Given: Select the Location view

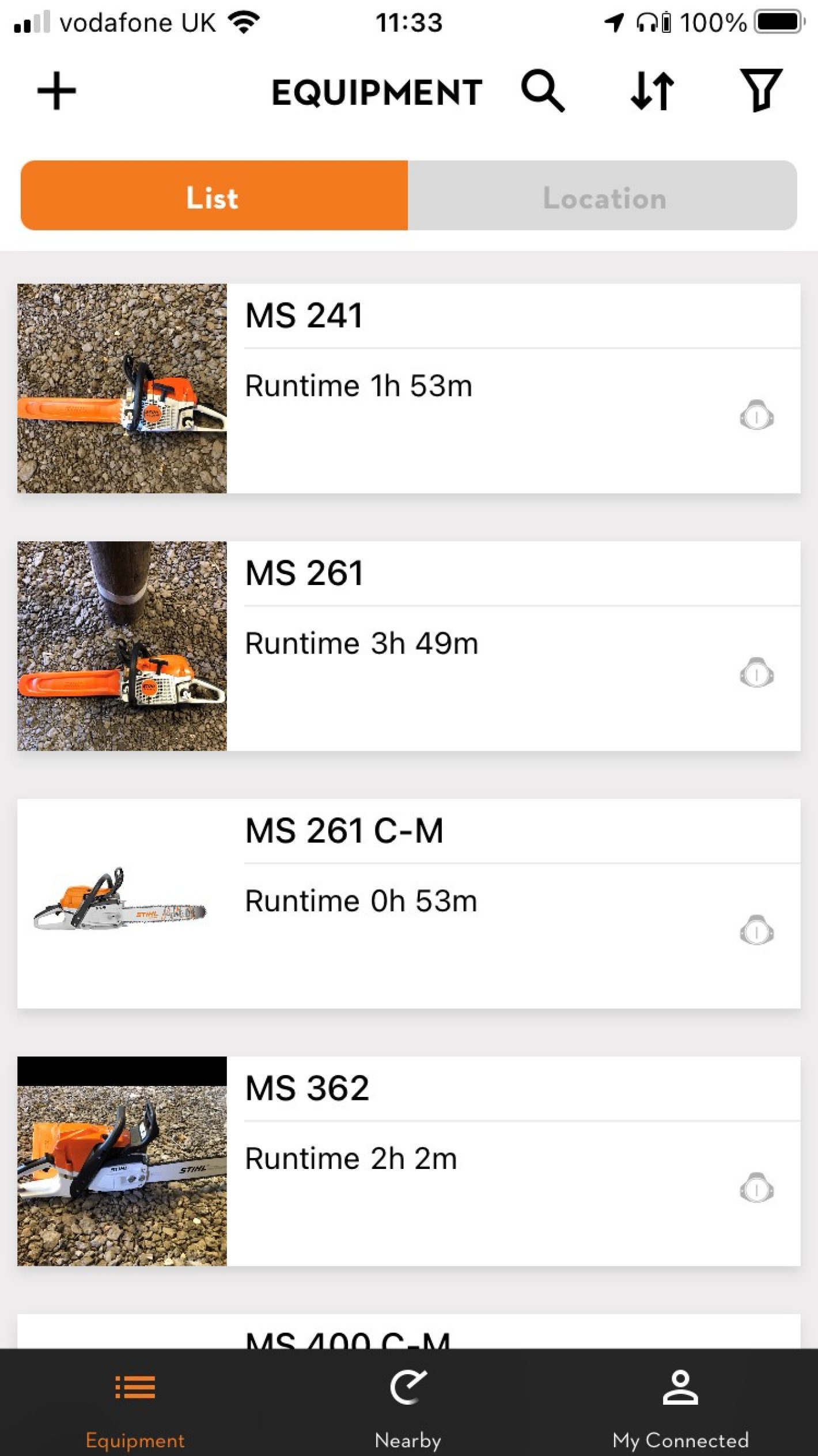Looking at the screenshot, I should 604,197.
